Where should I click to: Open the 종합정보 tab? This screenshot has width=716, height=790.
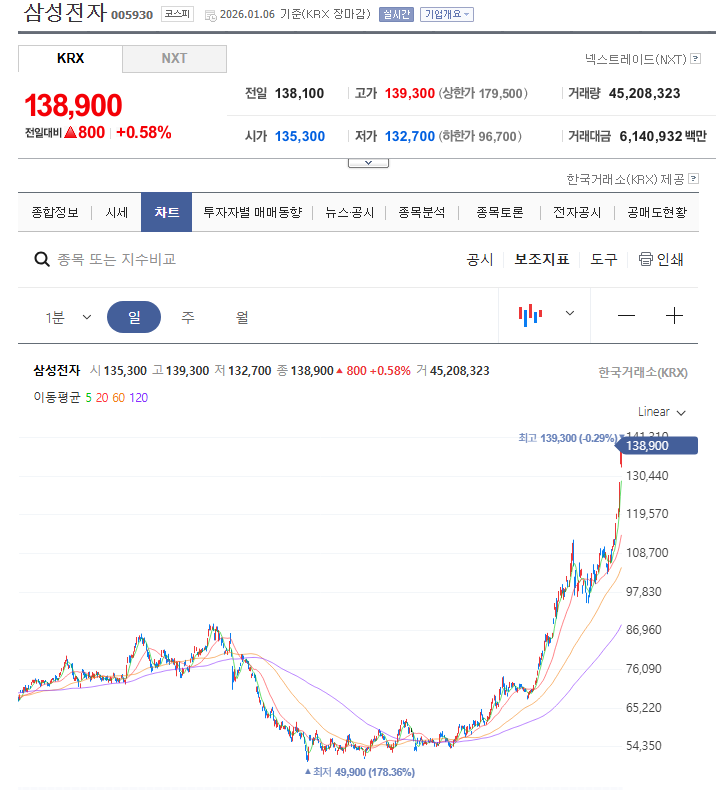click(55, 212)
